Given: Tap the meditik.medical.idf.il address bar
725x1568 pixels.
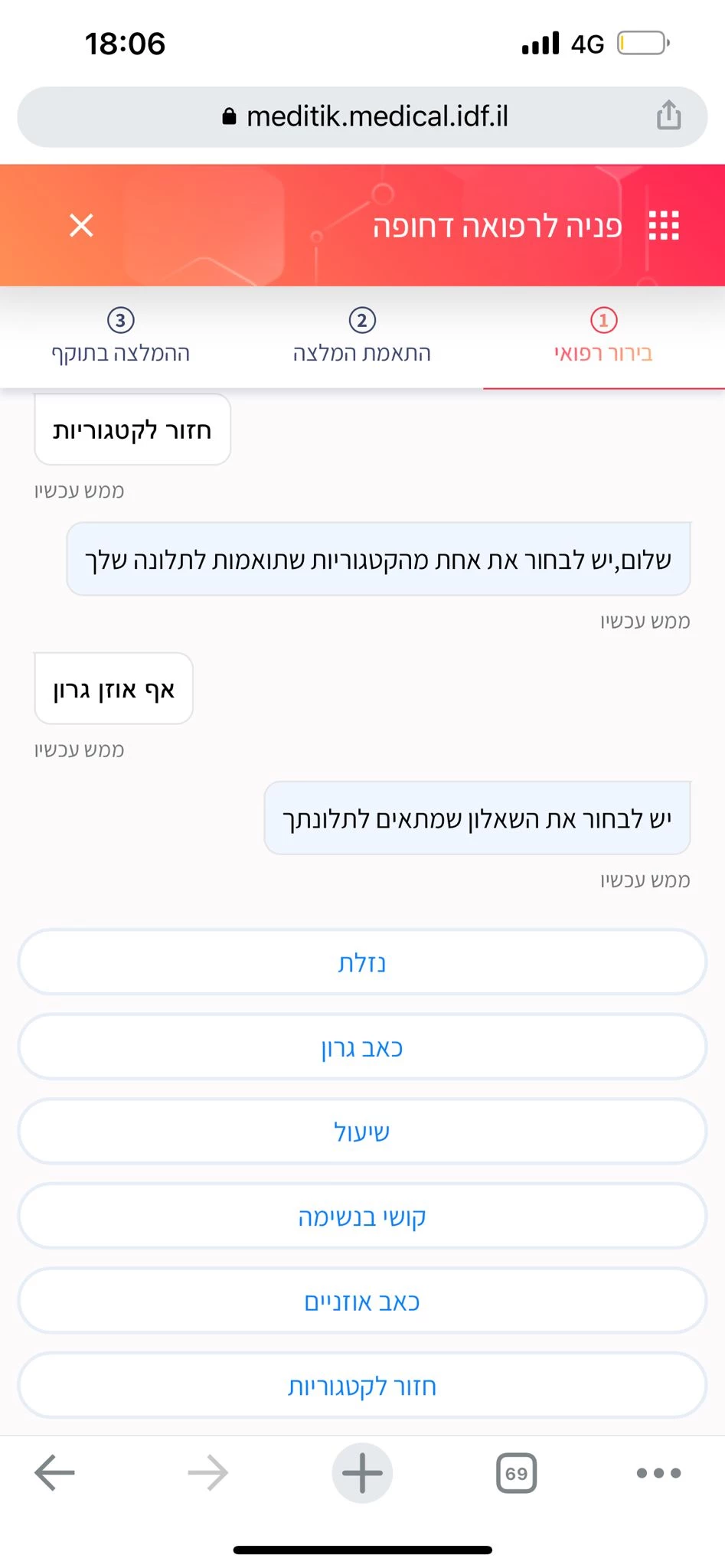Looking at the screenshot, I should (362, 116).
